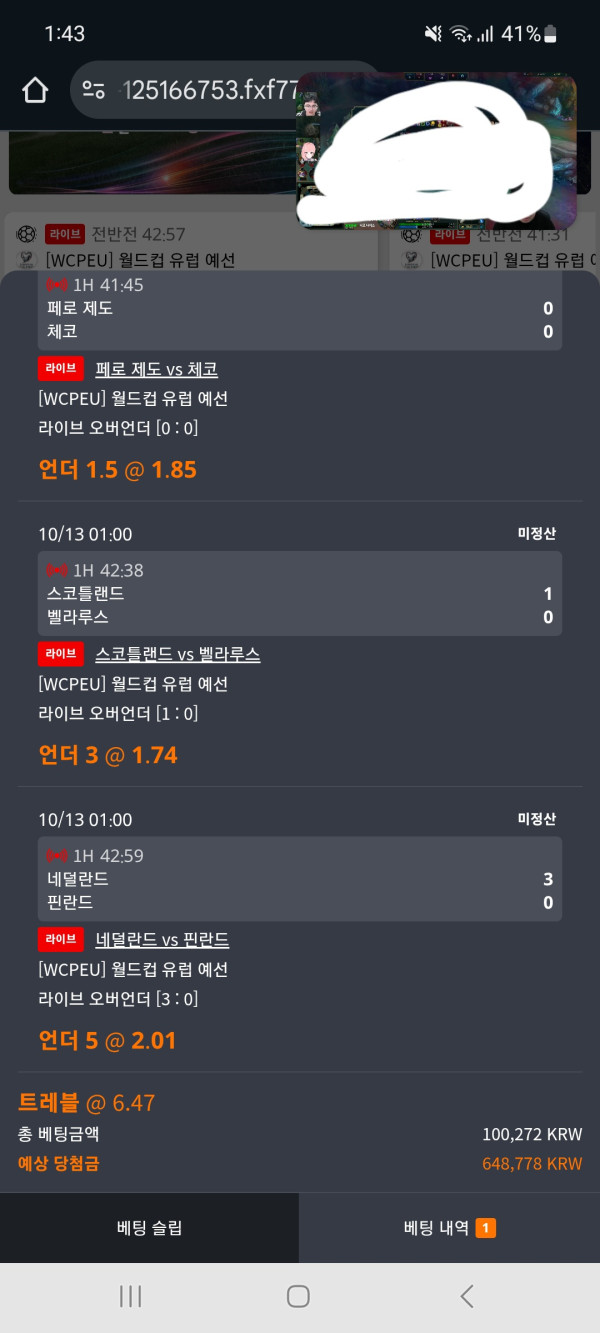Go back using the system back button
Image resolution: width=600 pixels, height=1333 pixels.
point(467,1297)
